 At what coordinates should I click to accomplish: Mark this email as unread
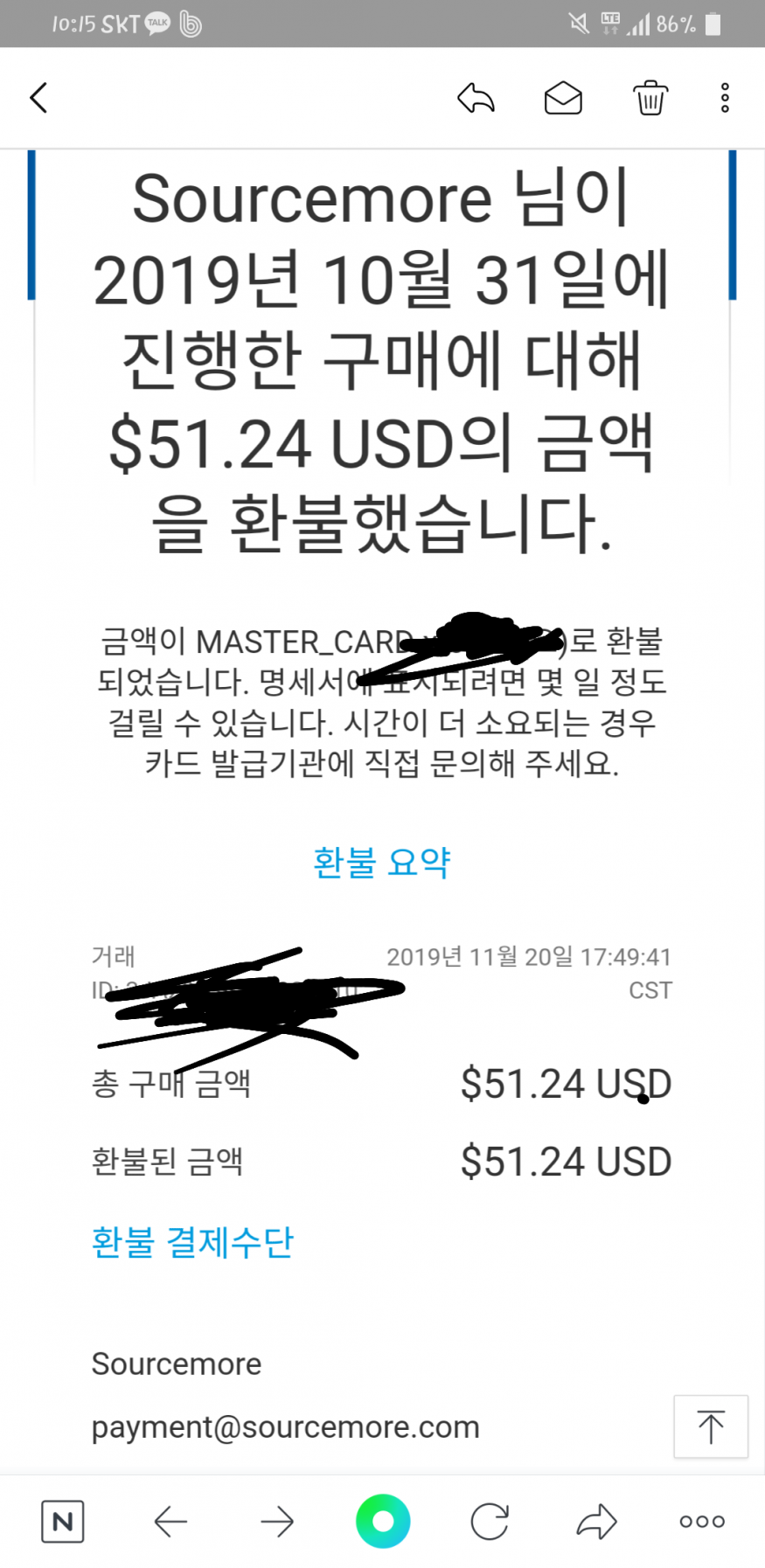(563, 98)
